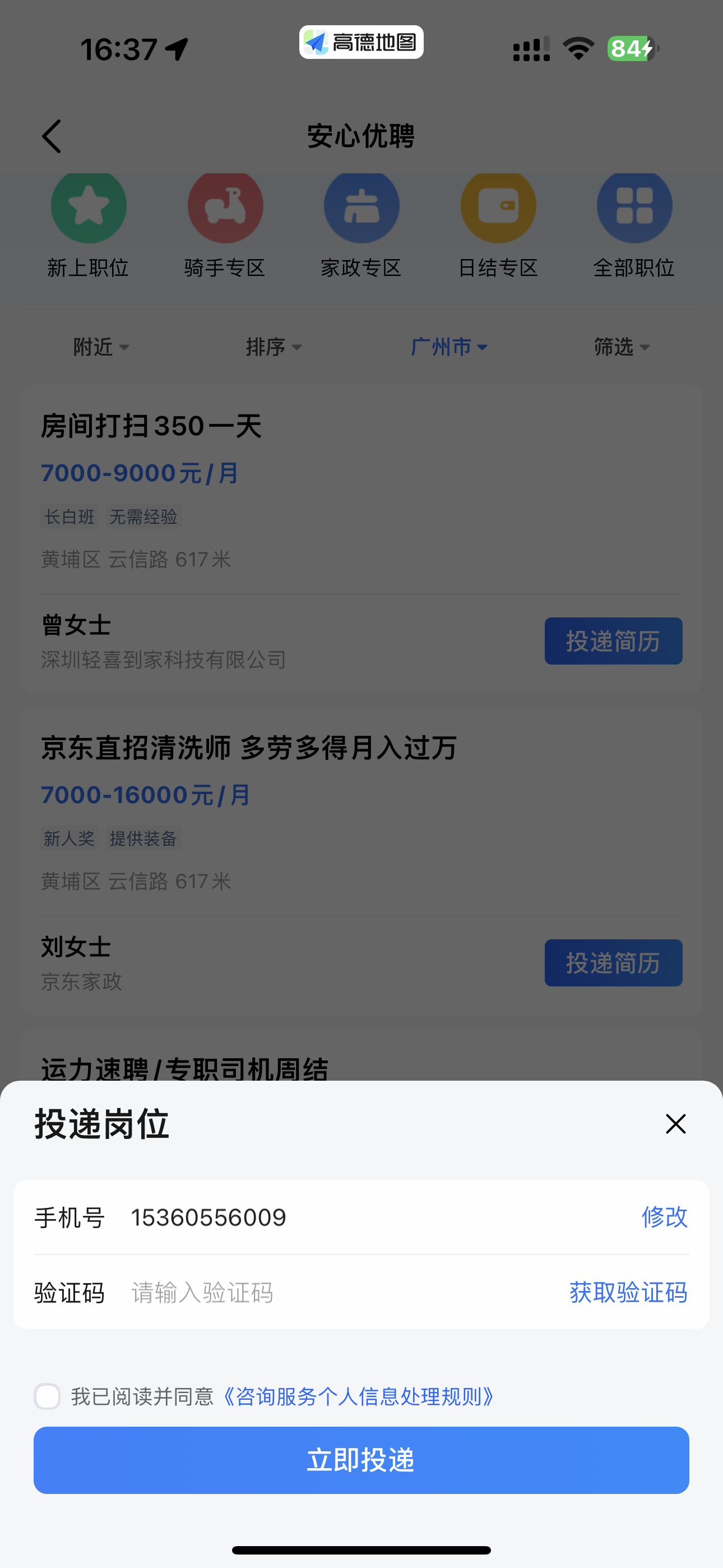
Task: Close the 投递岗位 sheet
Action: click(675, 1124)
